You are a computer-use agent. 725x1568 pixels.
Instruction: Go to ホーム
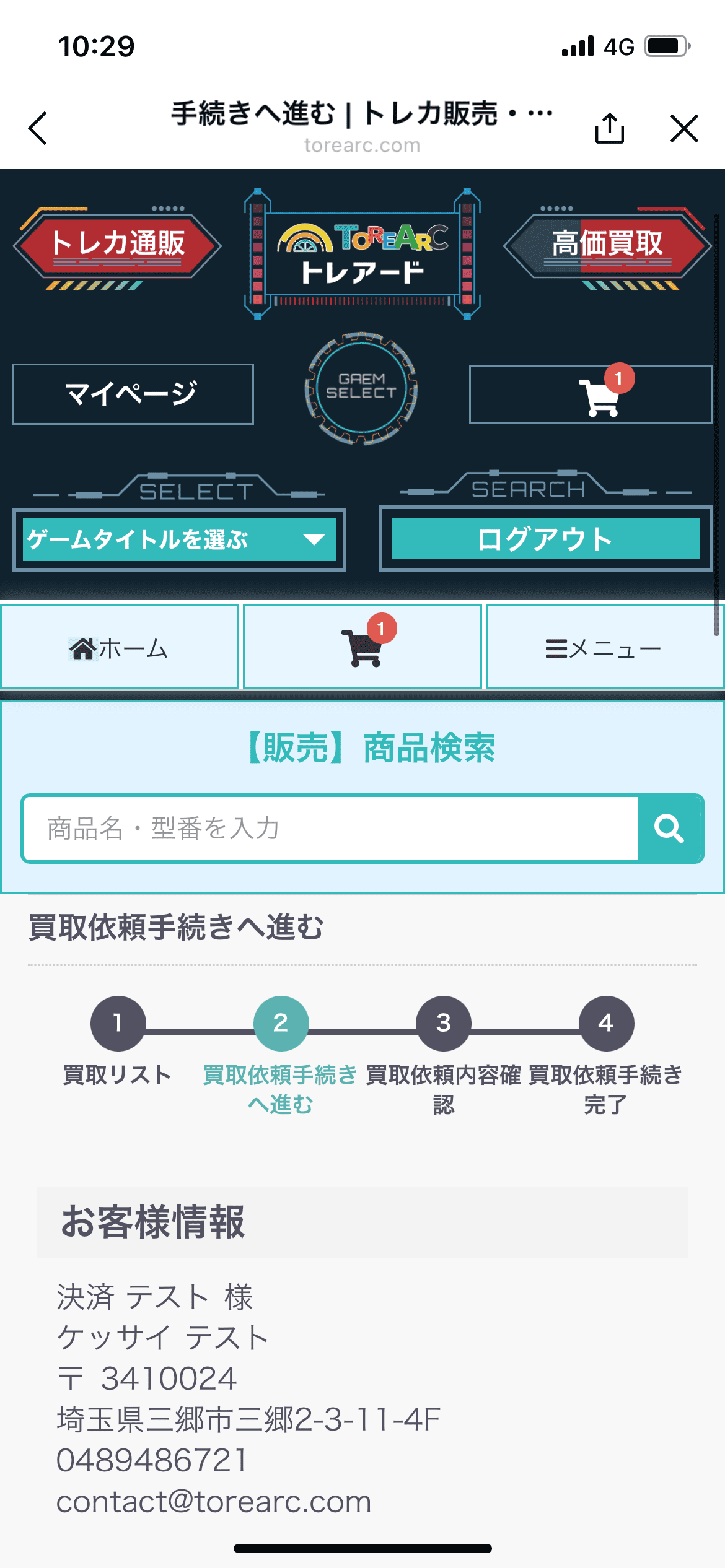pos(119,648)
